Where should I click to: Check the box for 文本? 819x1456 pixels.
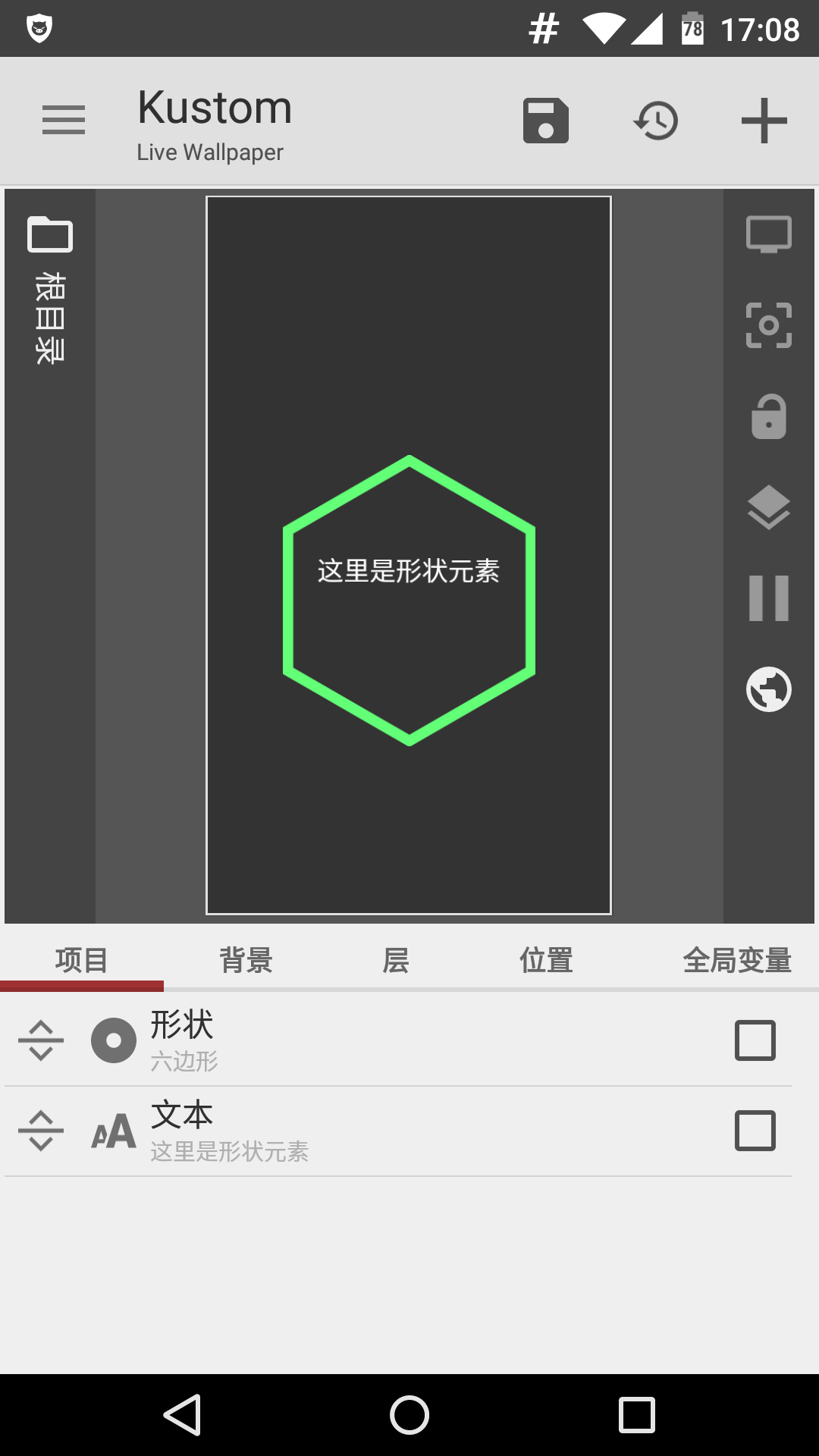coord(755,1131)
